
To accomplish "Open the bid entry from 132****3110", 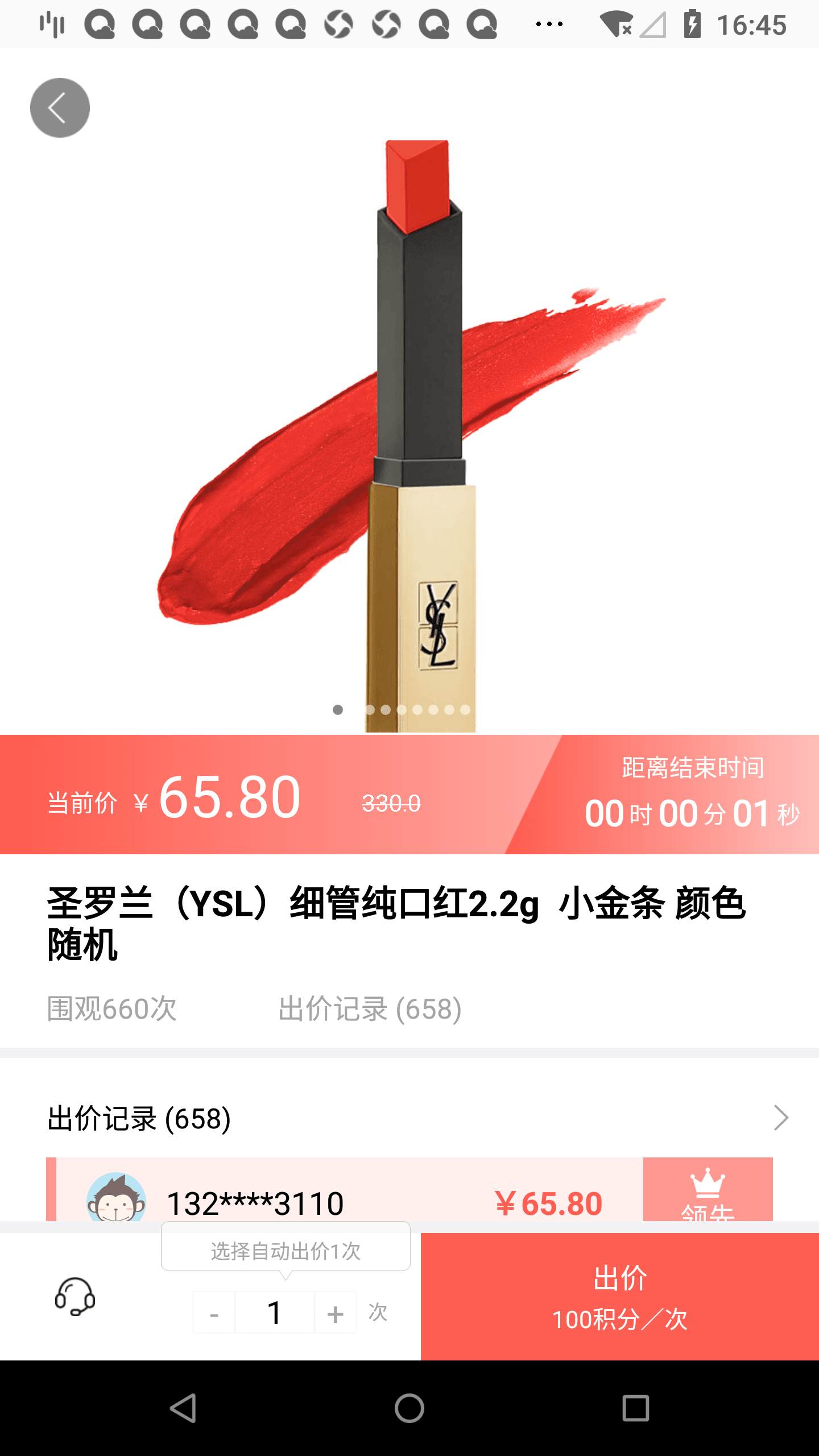I will [x=341, y=1194].
